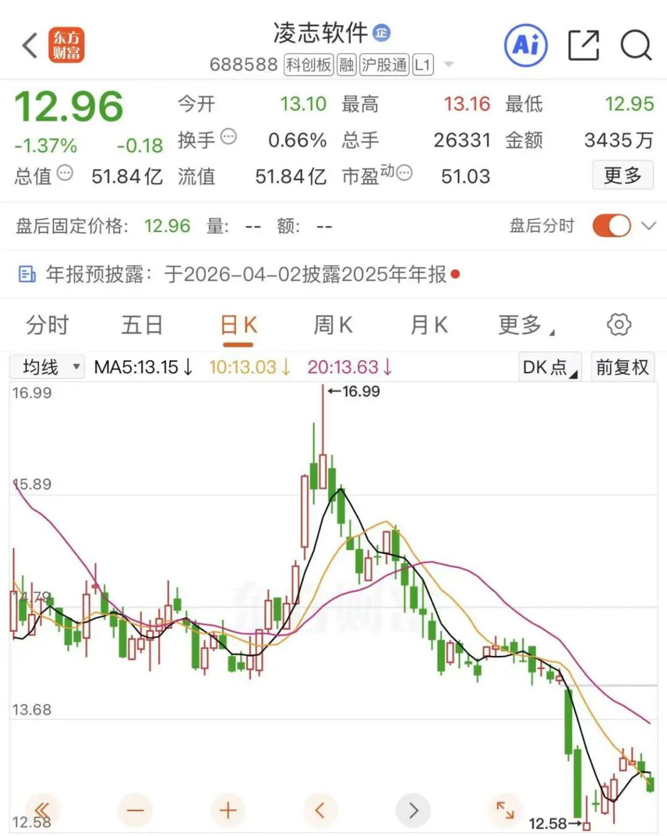667x836 pixels.
Task: Select the 周K chart tab
Action: point(333,325)
